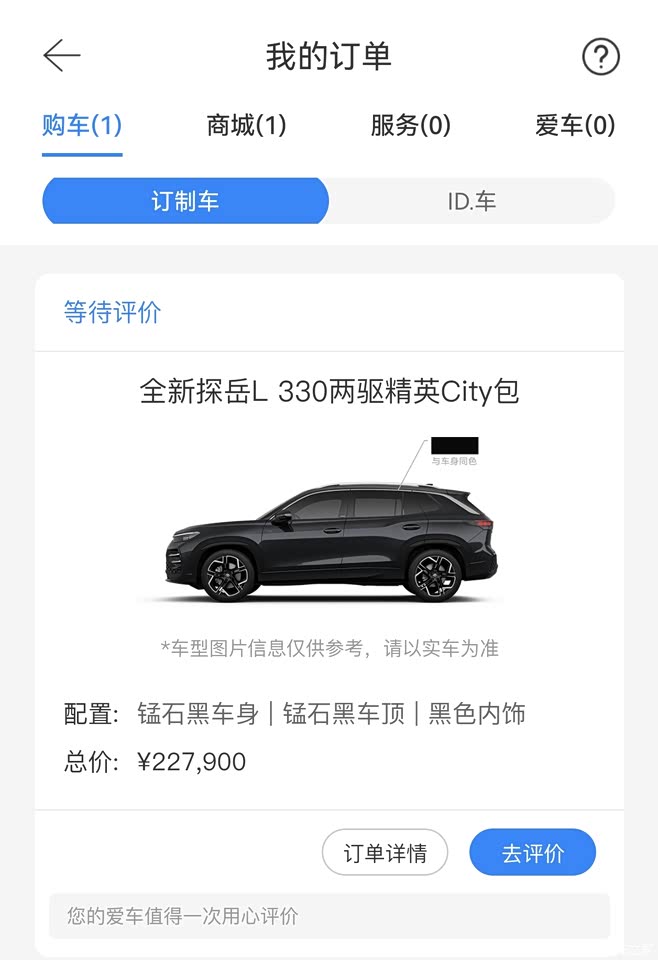The width and height of the screenshot is (658, 960).
Task: Switch to the ID.车 segment
Action: pyautogui.click(x=471, y=201)
